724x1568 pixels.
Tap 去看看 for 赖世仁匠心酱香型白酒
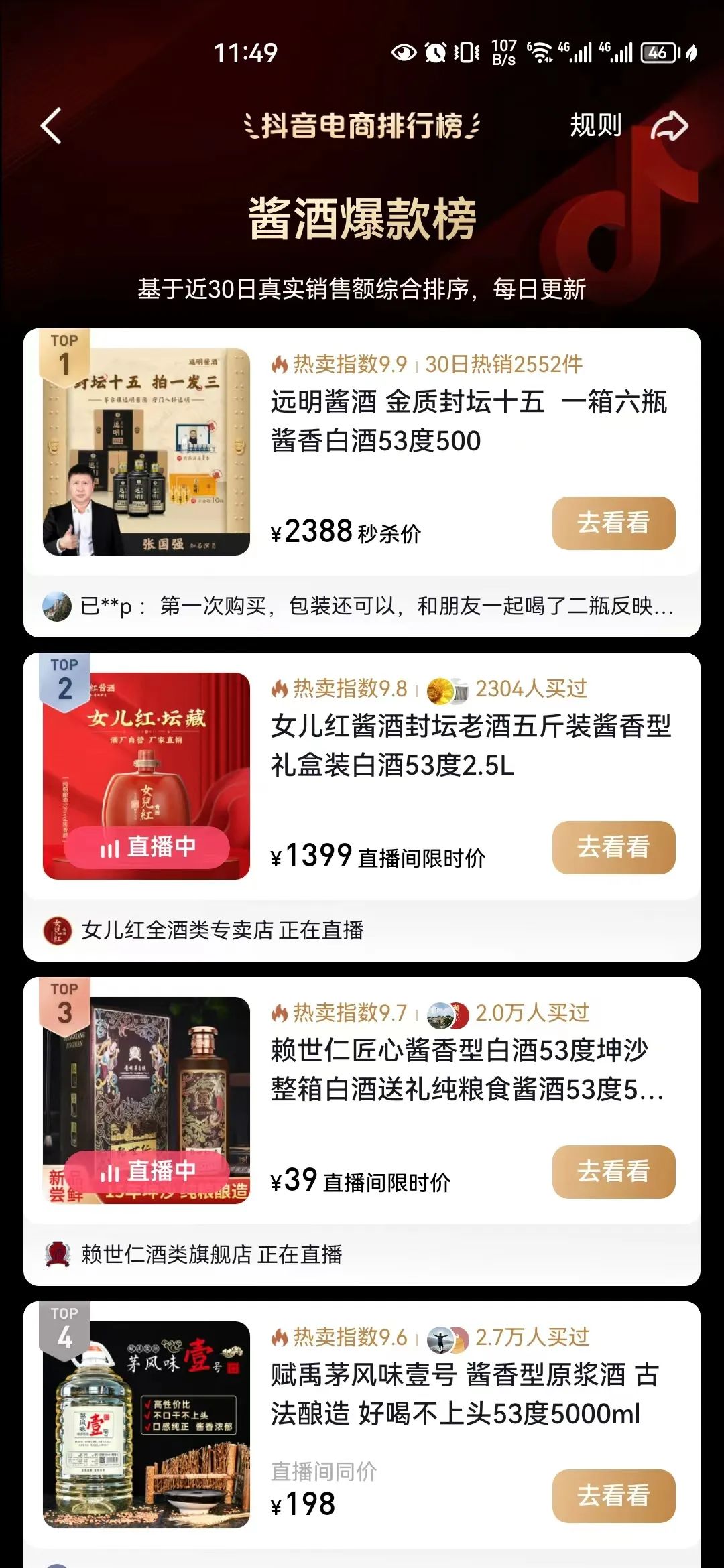613,1172
